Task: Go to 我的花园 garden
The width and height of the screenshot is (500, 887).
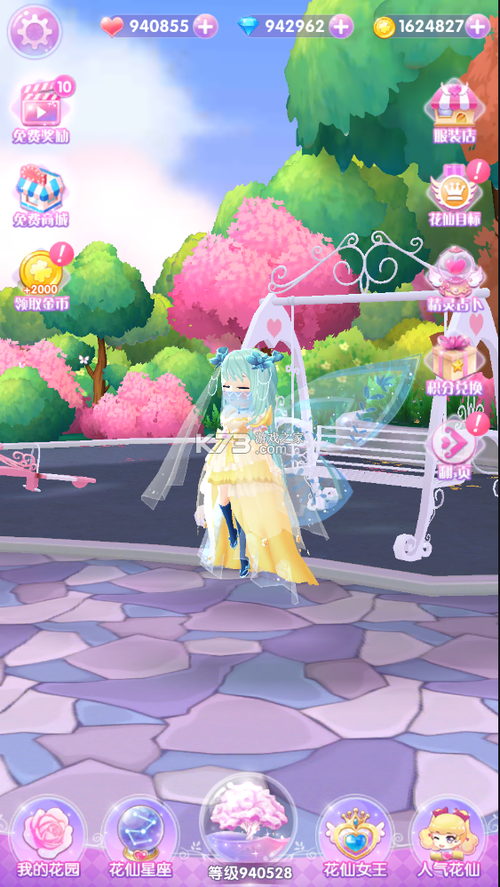Action: (48, 841)
